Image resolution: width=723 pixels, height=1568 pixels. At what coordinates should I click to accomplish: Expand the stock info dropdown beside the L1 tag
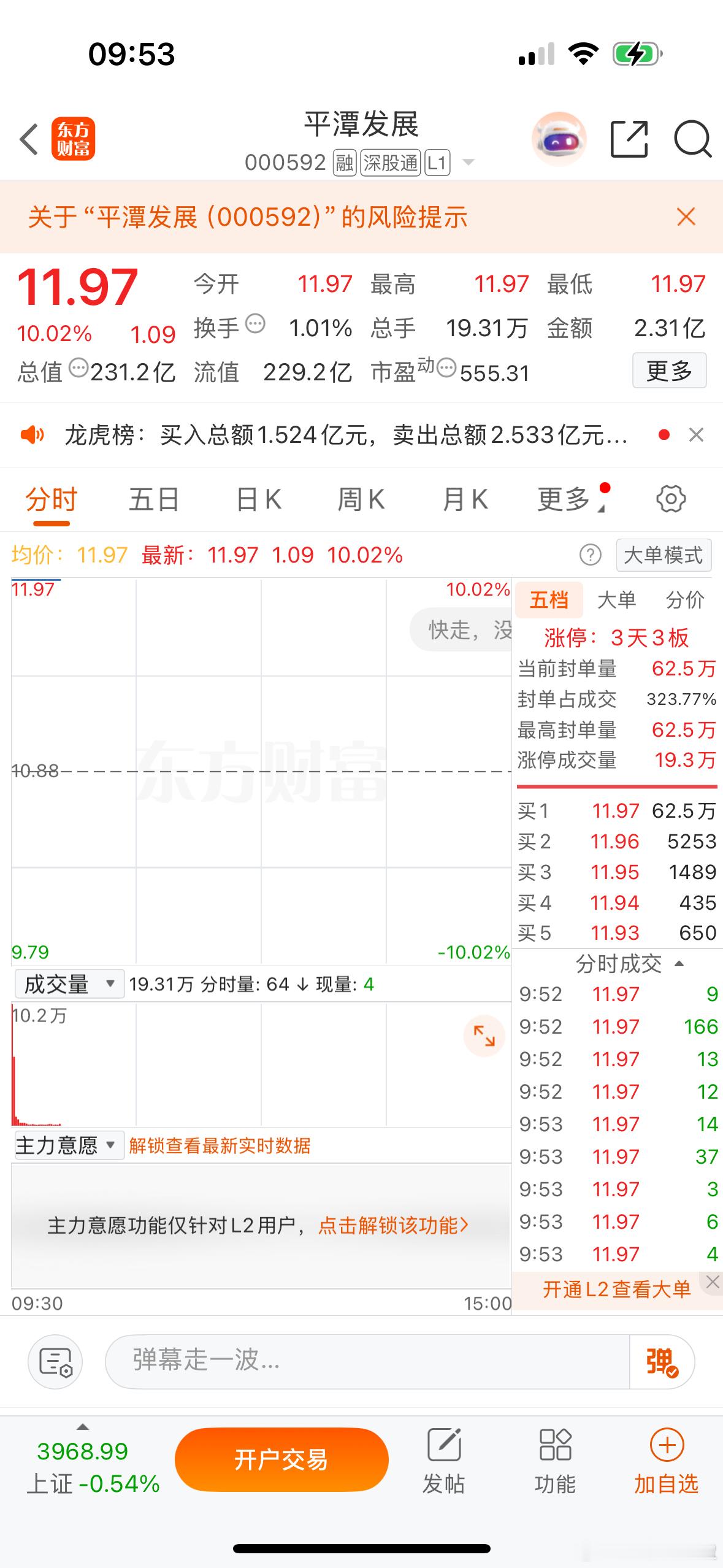pos(468,163)
